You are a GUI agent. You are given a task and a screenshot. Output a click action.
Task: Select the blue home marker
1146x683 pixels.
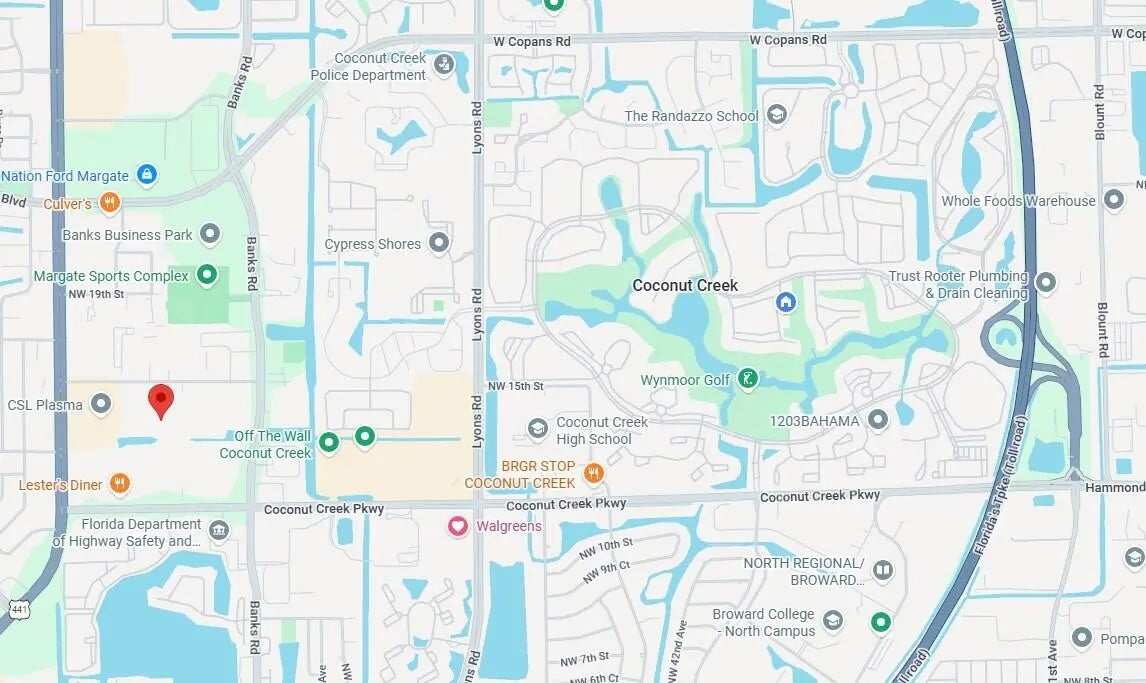point(786,301)
